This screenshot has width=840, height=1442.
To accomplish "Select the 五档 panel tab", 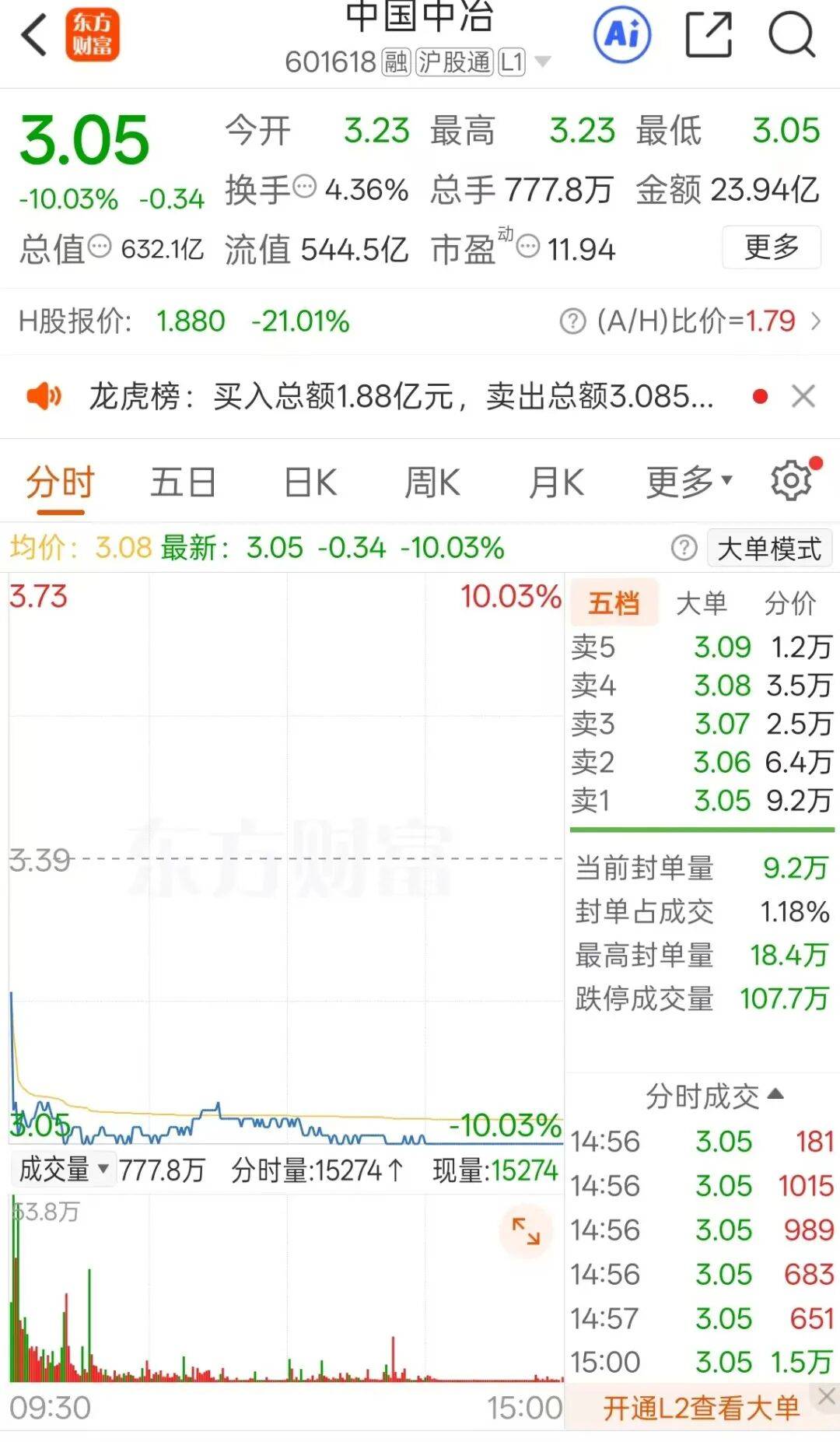I will pyautogui.click(x=614, y=601).
